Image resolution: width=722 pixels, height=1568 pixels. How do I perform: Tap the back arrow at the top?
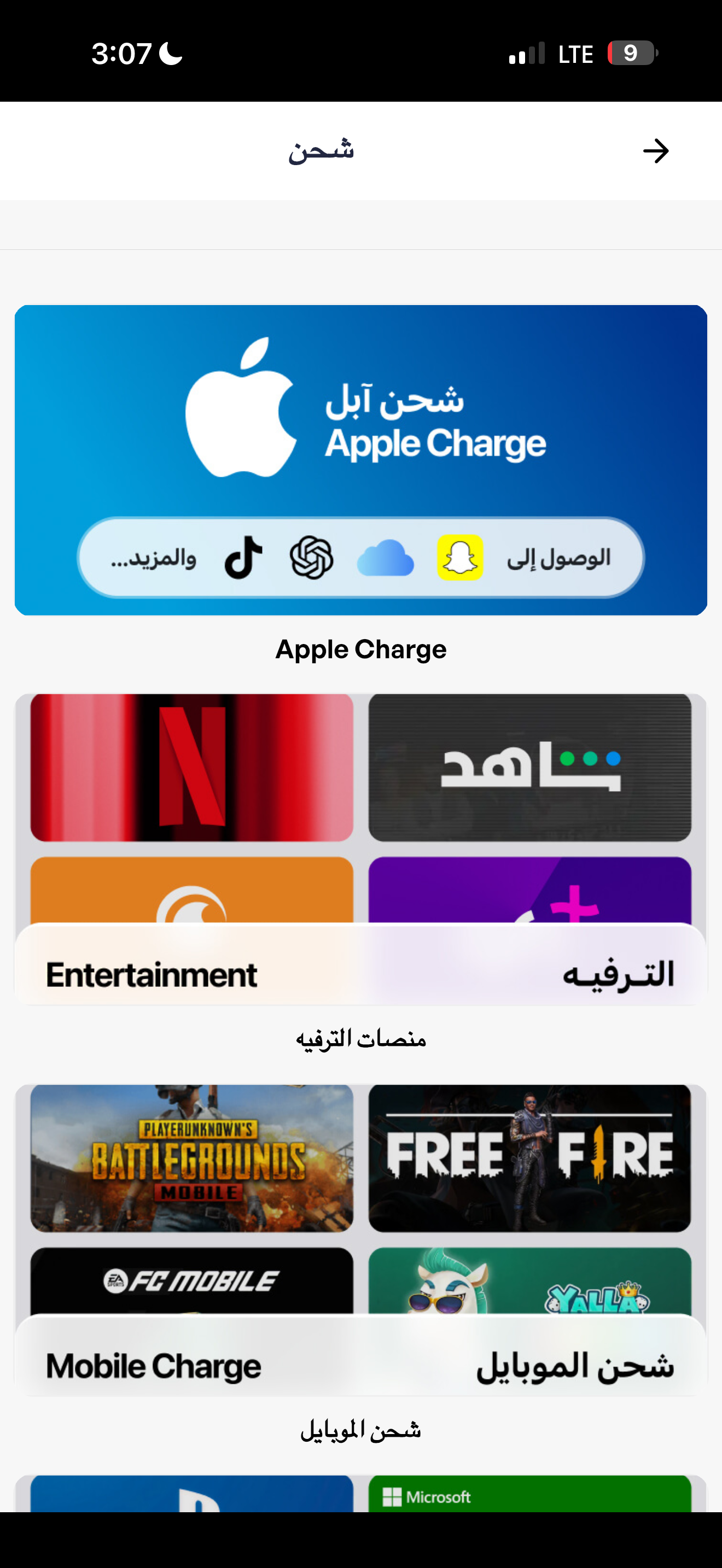point(656,151)
